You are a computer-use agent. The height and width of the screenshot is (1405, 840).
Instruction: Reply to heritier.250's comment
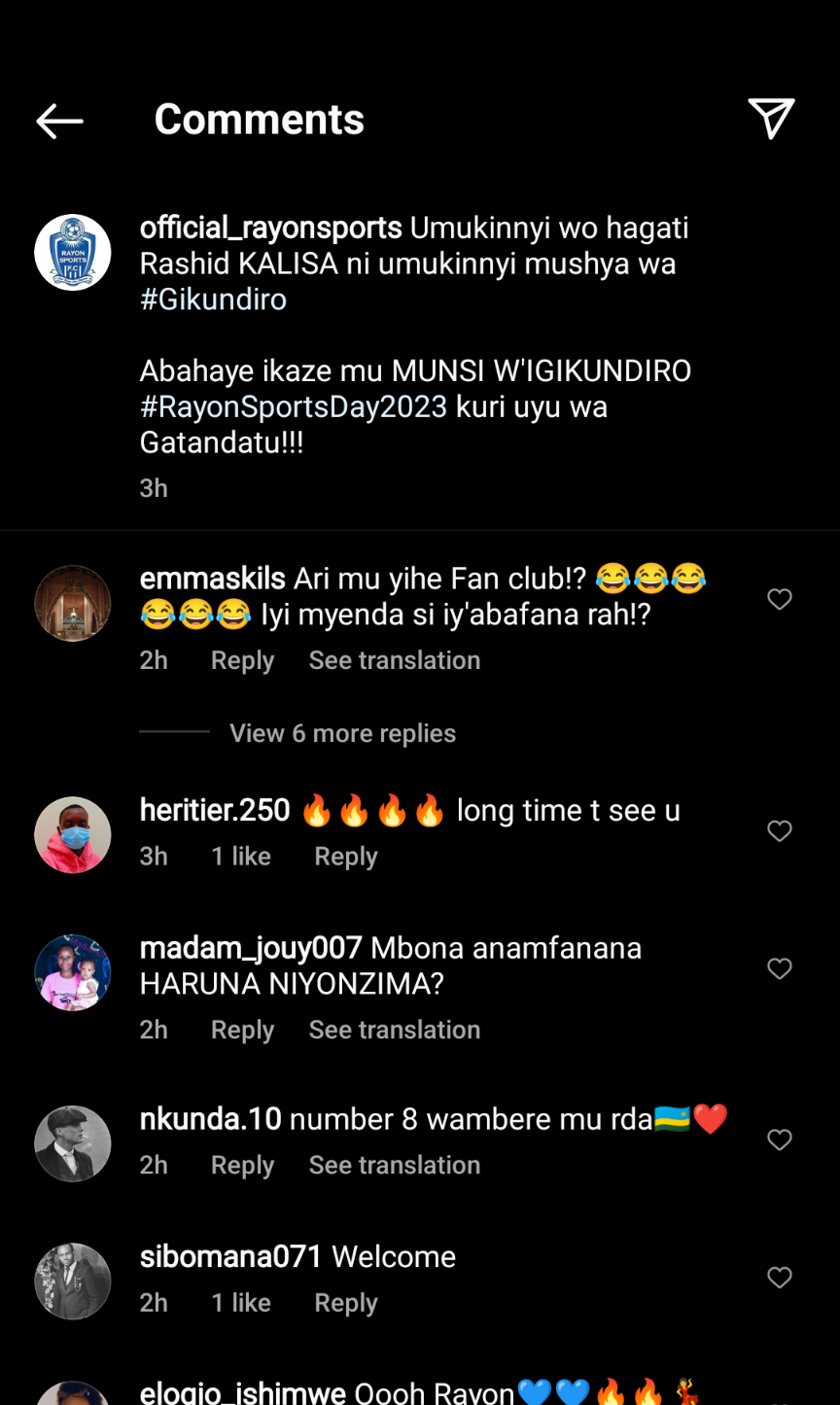click(x=345, y=857)
